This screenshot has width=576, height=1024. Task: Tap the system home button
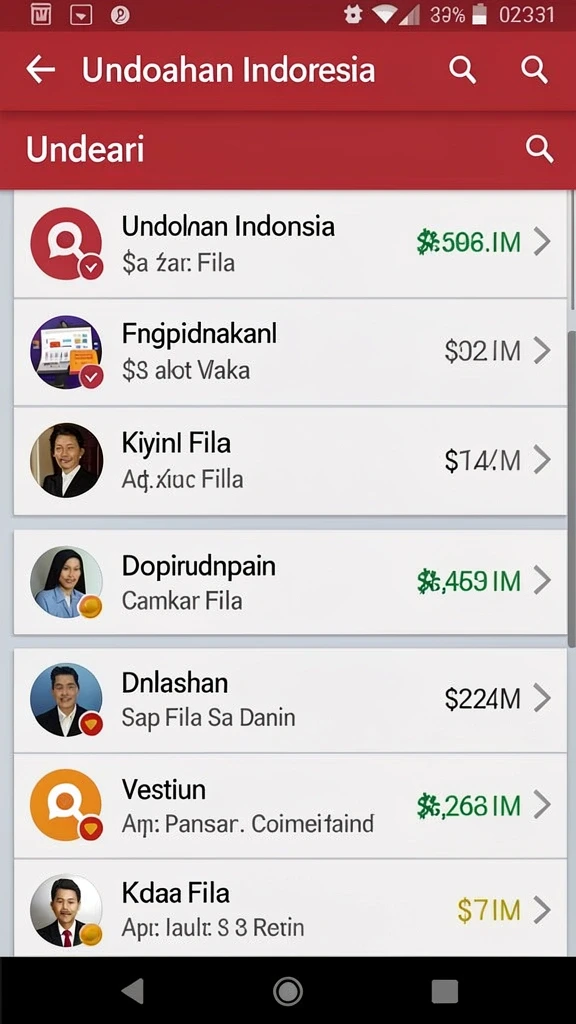[x=288, y=991]
